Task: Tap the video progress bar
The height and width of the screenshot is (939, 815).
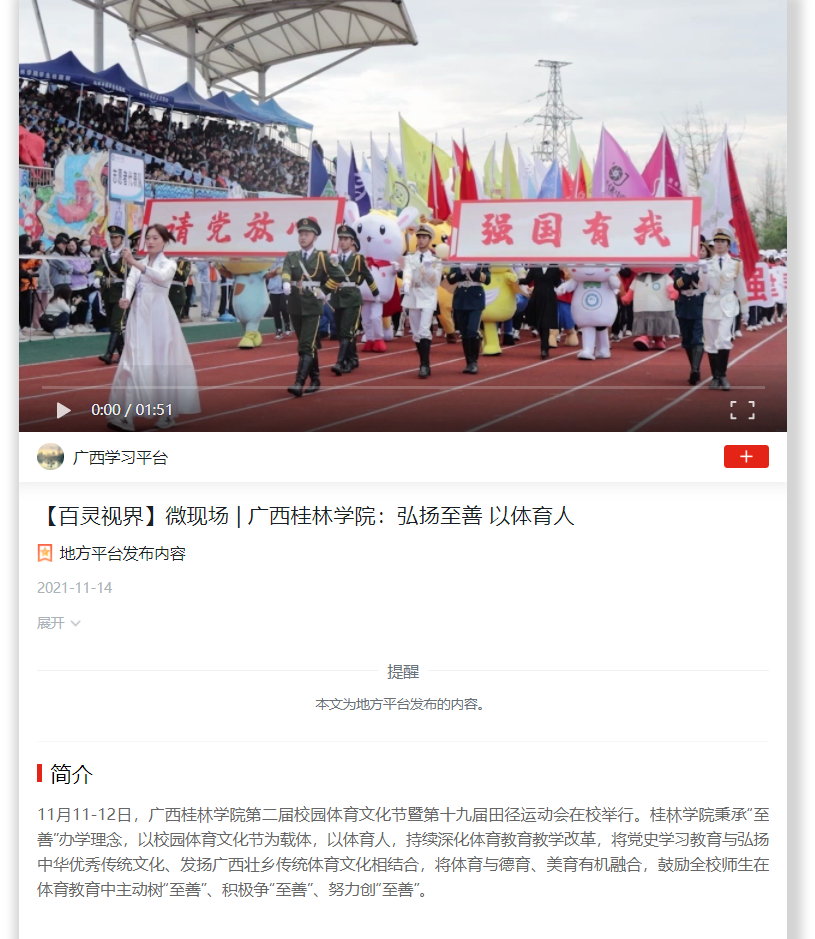Action: (402, 387)
